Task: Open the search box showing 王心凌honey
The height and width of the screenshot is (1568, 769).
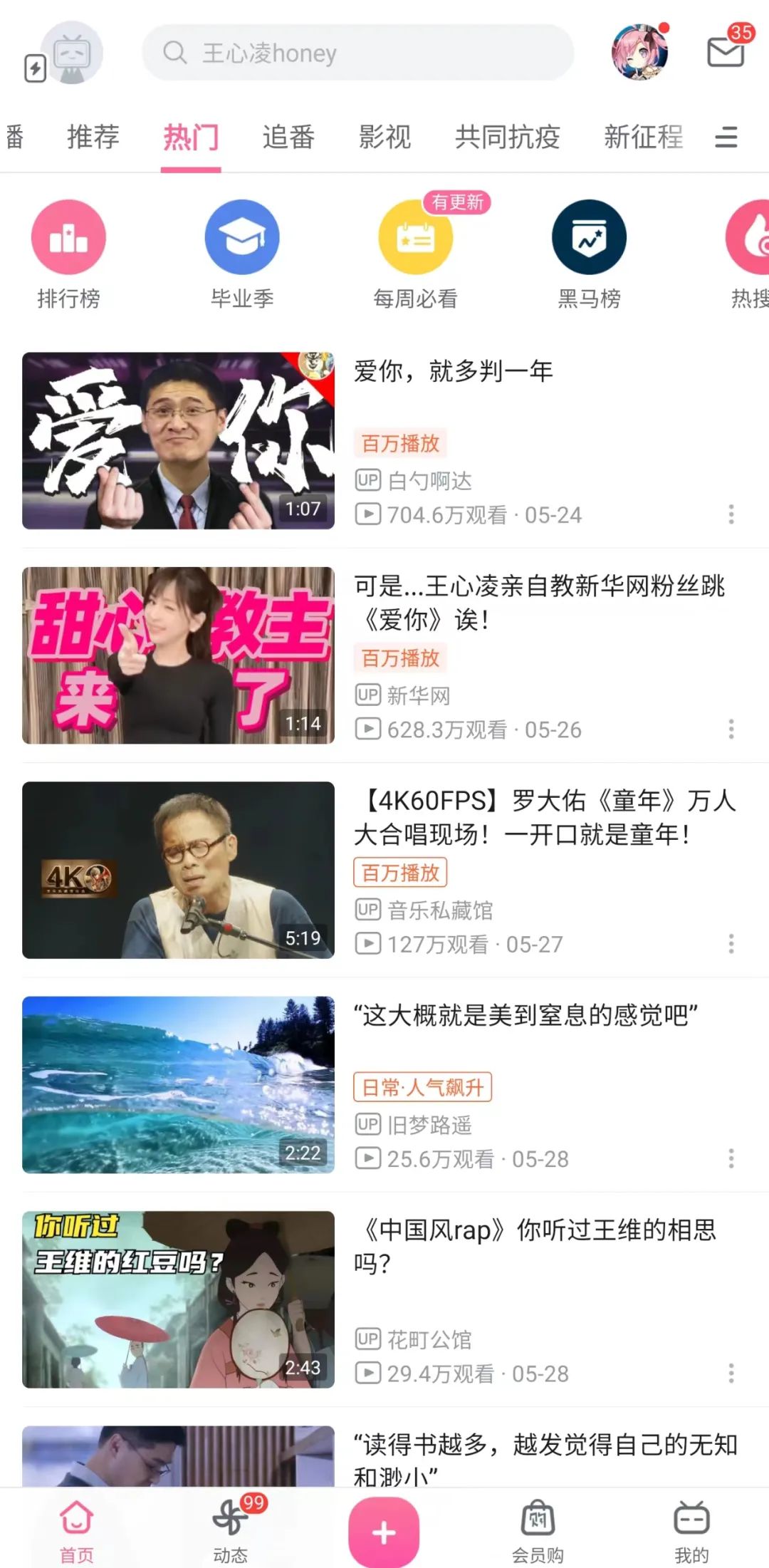Action: tap(357, 53)
